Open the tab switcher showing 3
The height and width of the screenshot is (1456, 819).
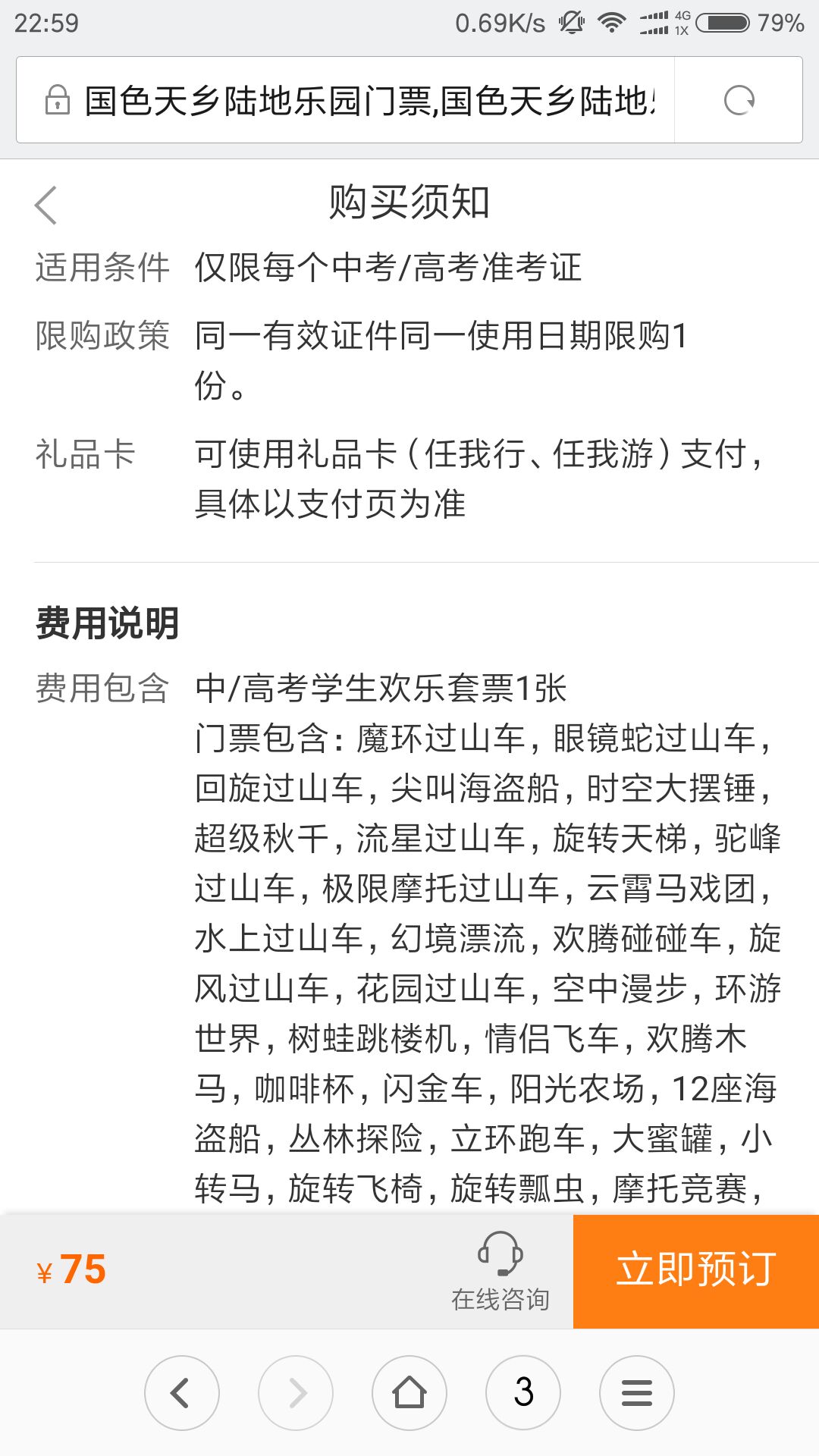coord(523,1393)
